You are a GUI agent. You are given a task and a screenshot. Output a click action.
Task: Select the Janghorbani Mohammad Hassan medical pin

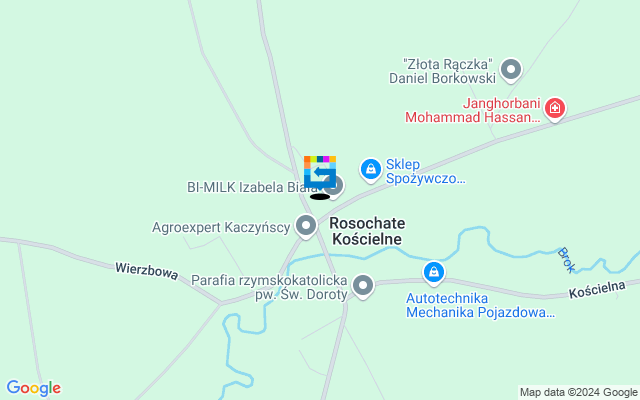555,108
